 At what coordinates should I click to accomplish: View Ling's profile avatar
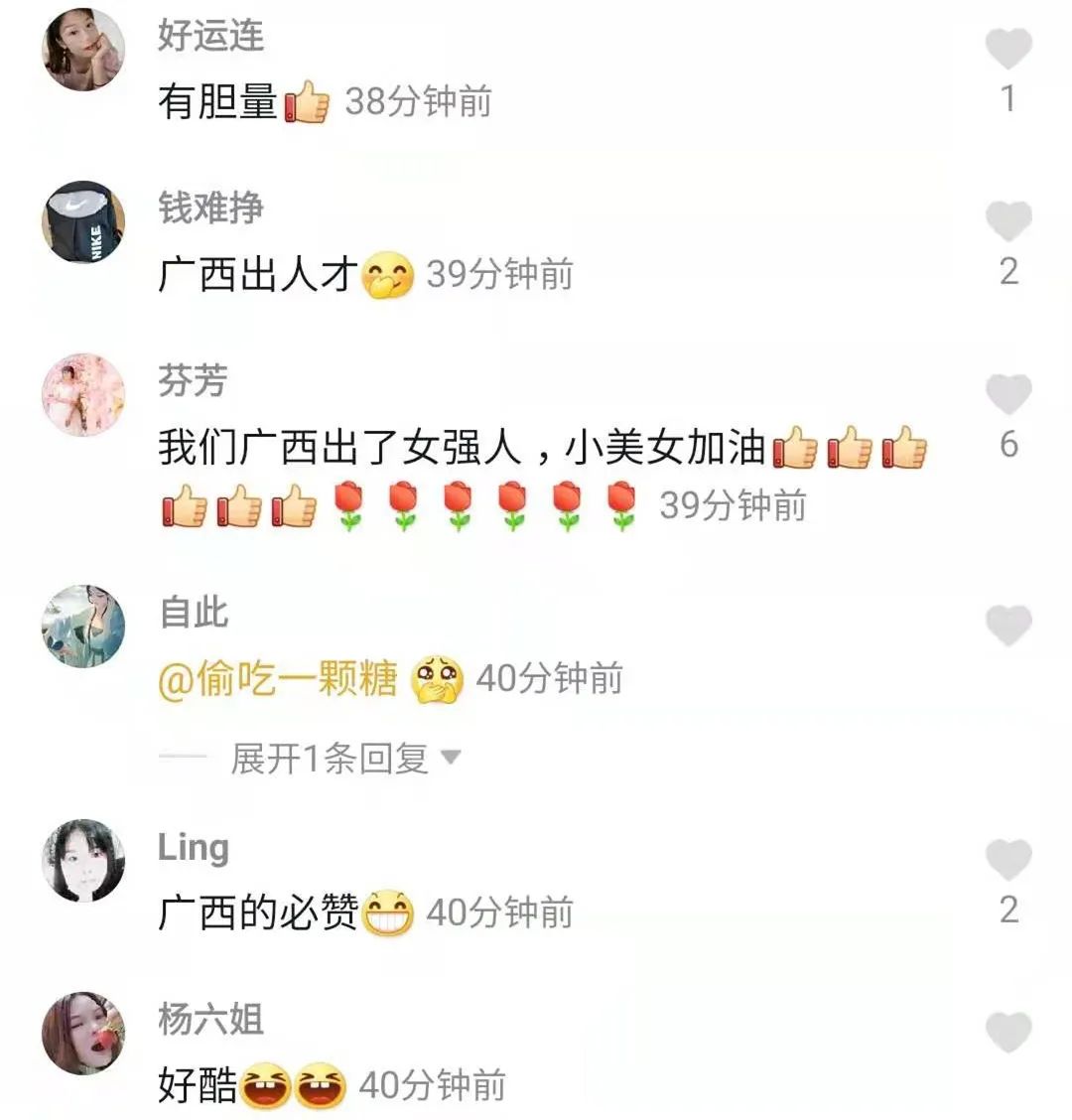[84, 861]
